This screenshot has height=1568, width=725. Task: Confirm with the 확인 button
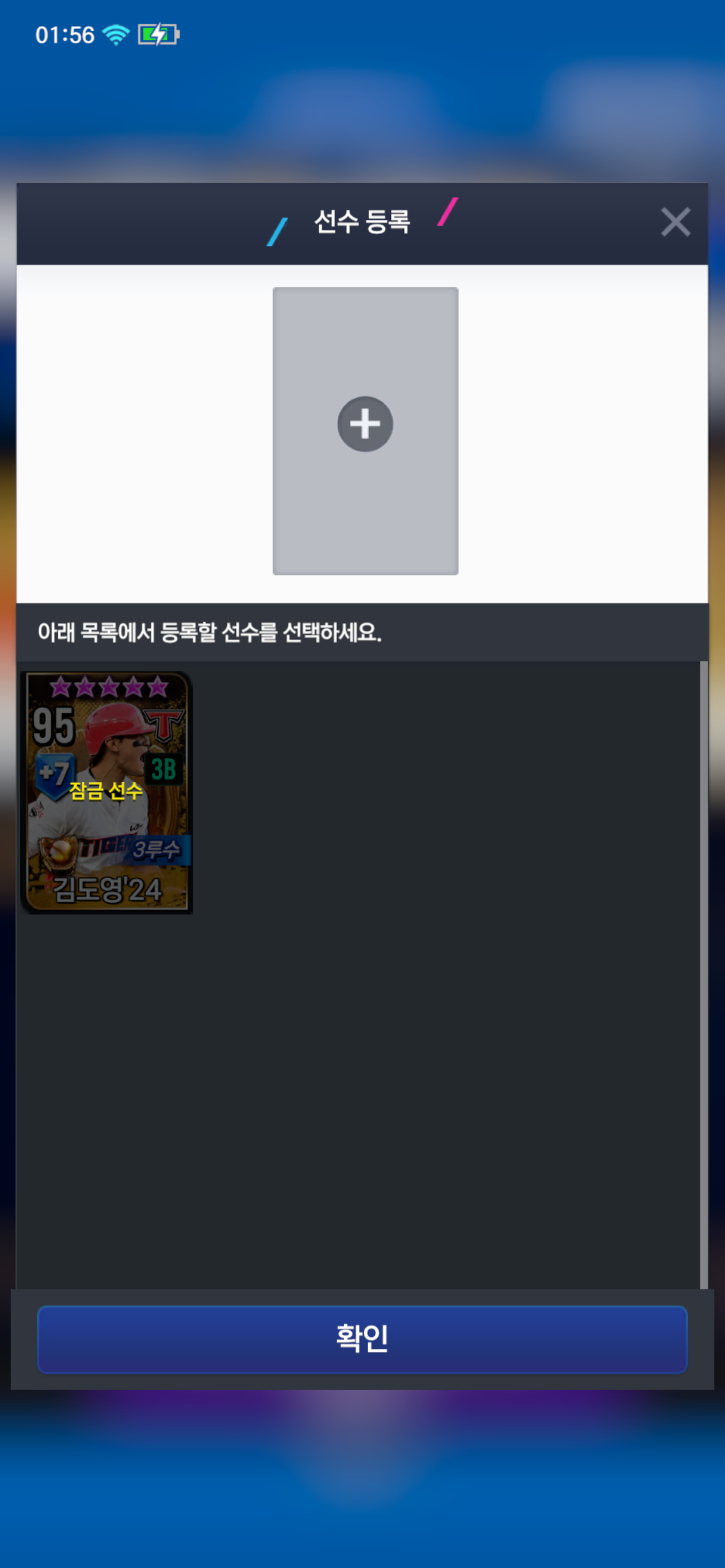(362, 1339)
